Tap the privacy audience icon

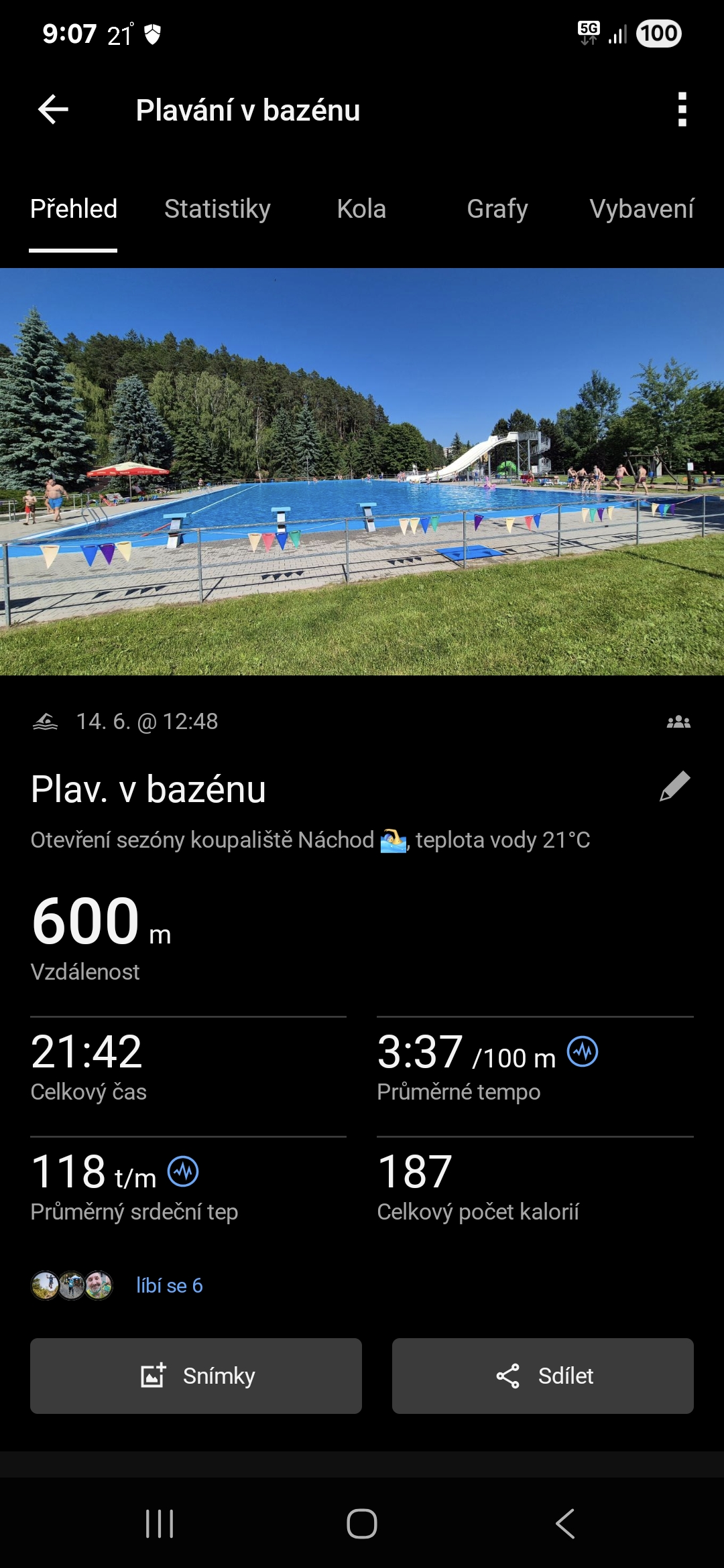coord(678,722)
